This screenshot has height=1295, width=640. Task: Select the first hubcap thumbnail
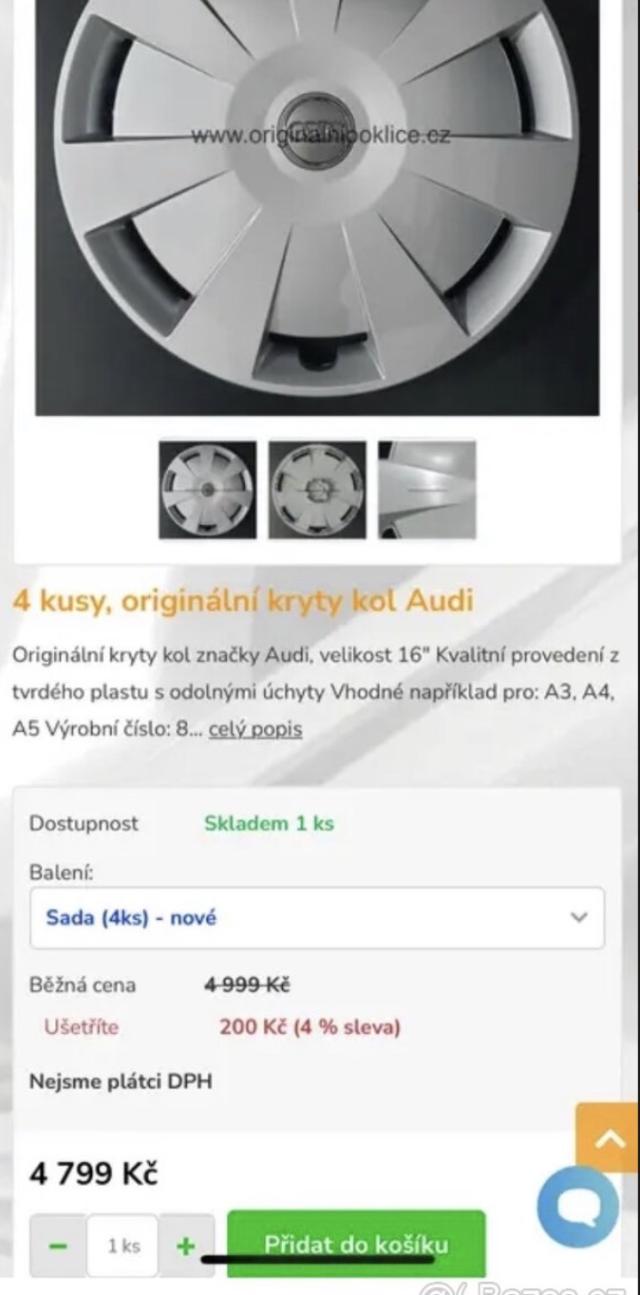[x=208, y=490]
